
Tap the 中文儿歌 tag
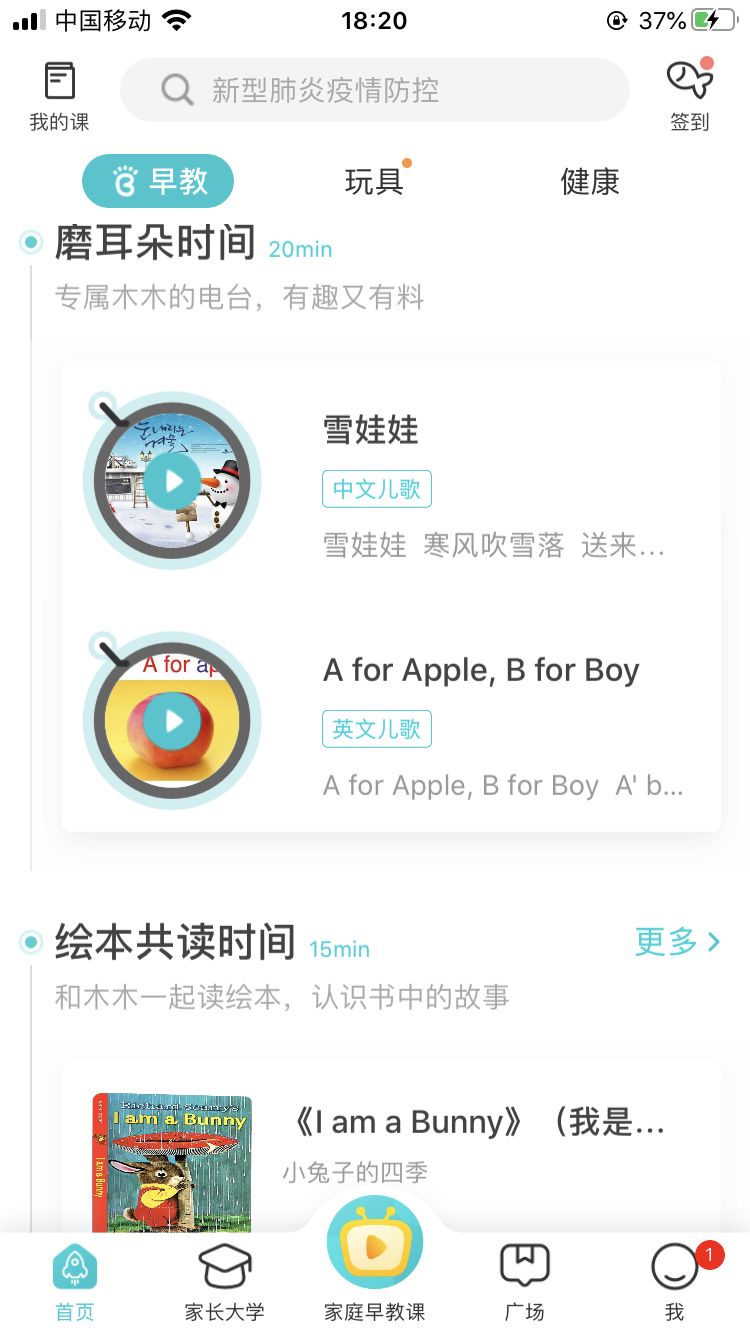coord(376,489)
